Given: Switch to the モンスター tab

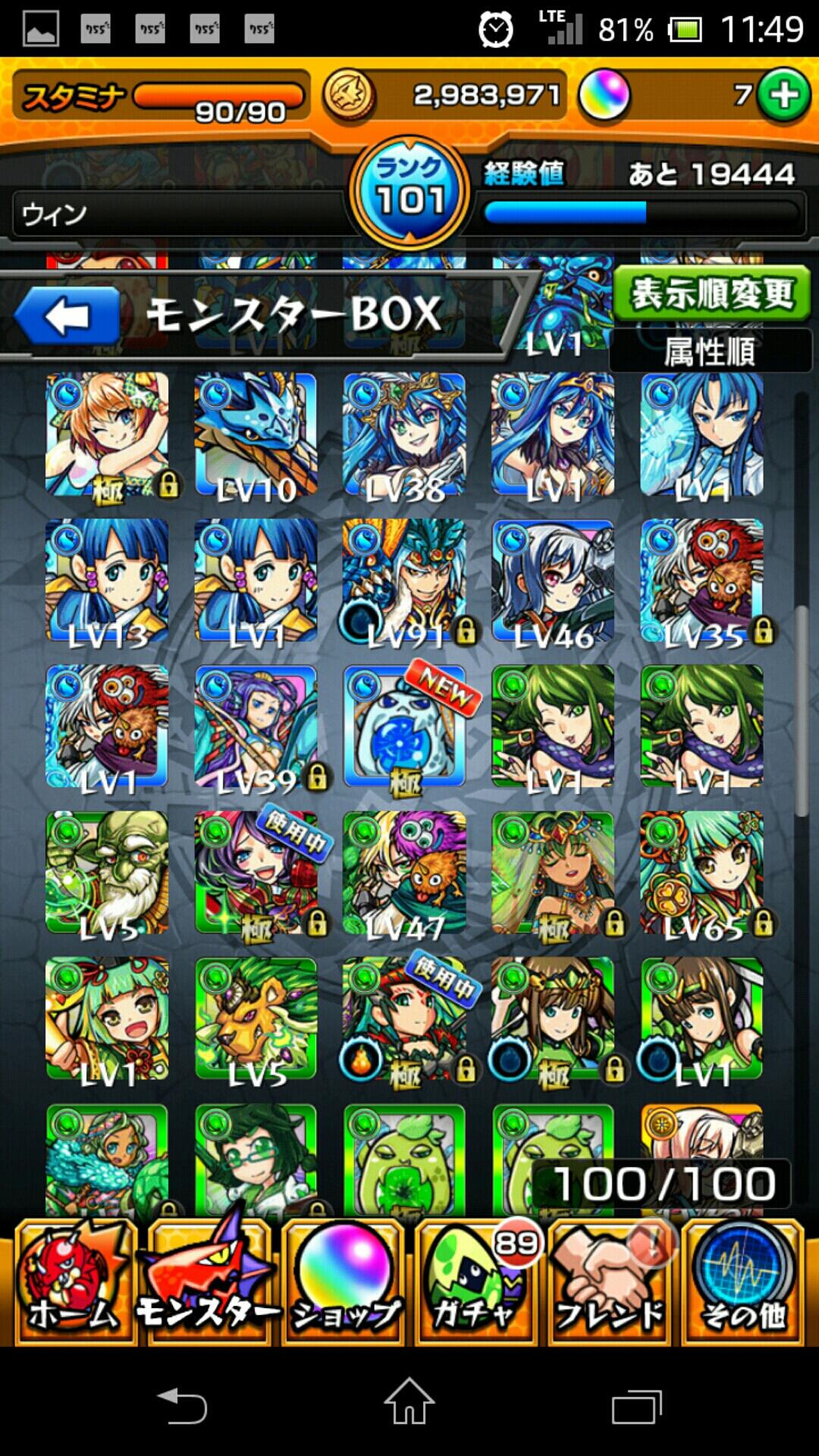Looking at the screenshot, I should tap(209, 1283).
